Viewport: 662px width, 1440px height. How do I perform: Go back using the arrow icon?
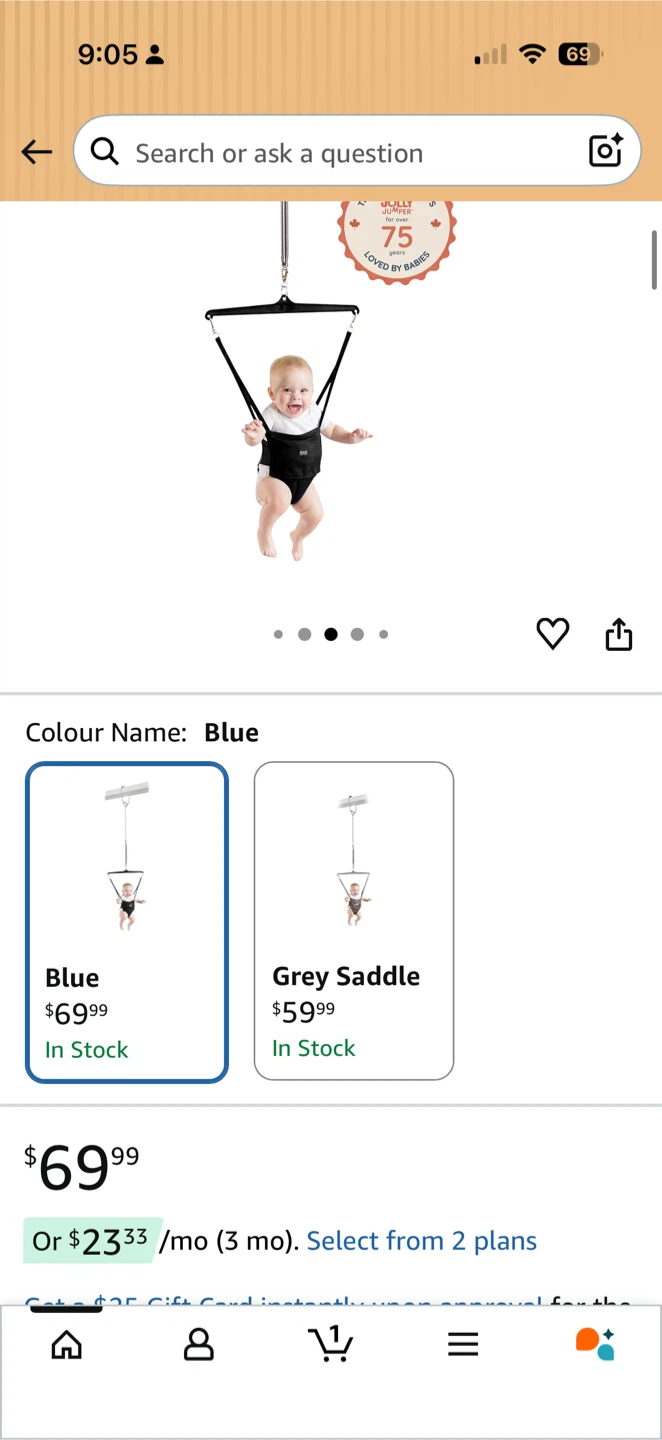(37, 152)
